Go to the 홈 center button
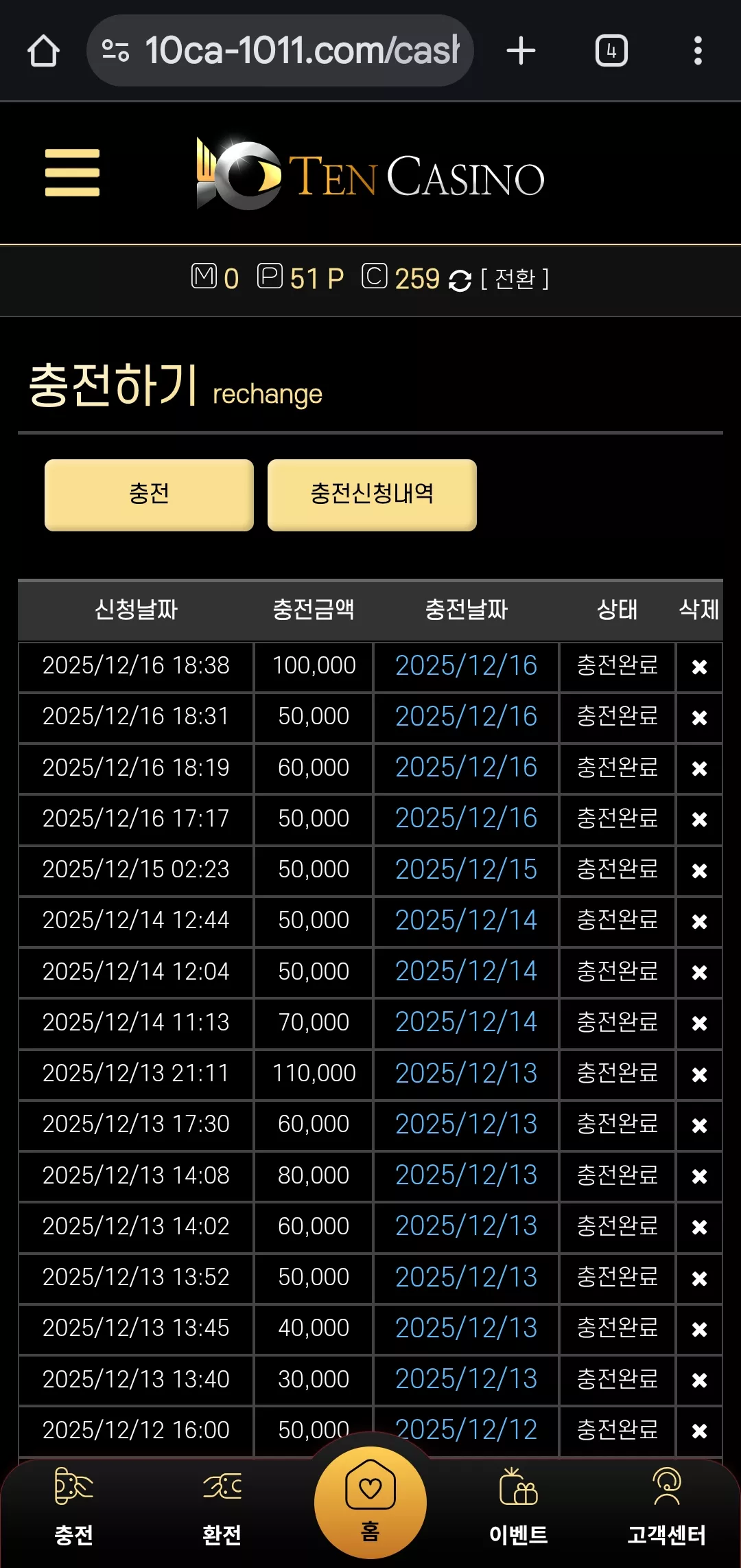The image size is (741, 1568). click(370, 1502)
